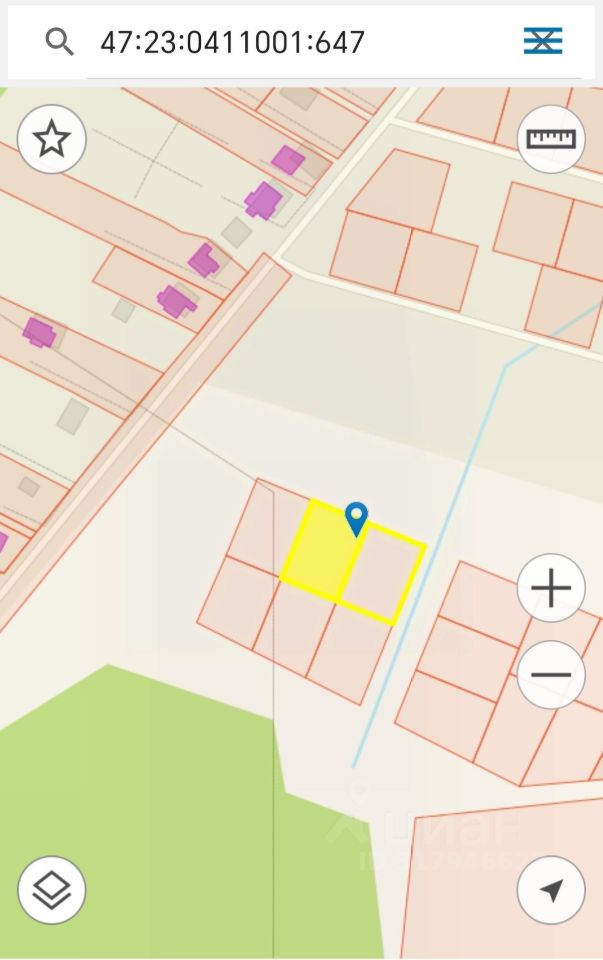Image resolution: width=603 pixels, height=960 pixels.
Task: Clear the search with the crossed-lines icon
Action: (543, 41)
